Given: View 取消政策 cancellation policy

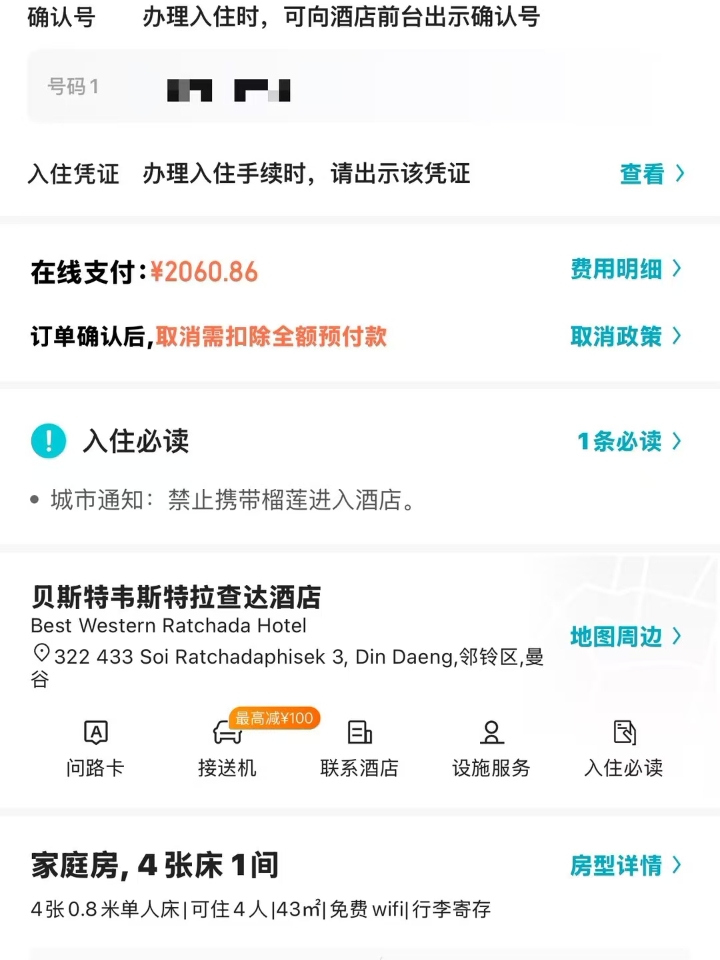Looking at the screenshot, I should pyautogui.click(x=626, y=336).
